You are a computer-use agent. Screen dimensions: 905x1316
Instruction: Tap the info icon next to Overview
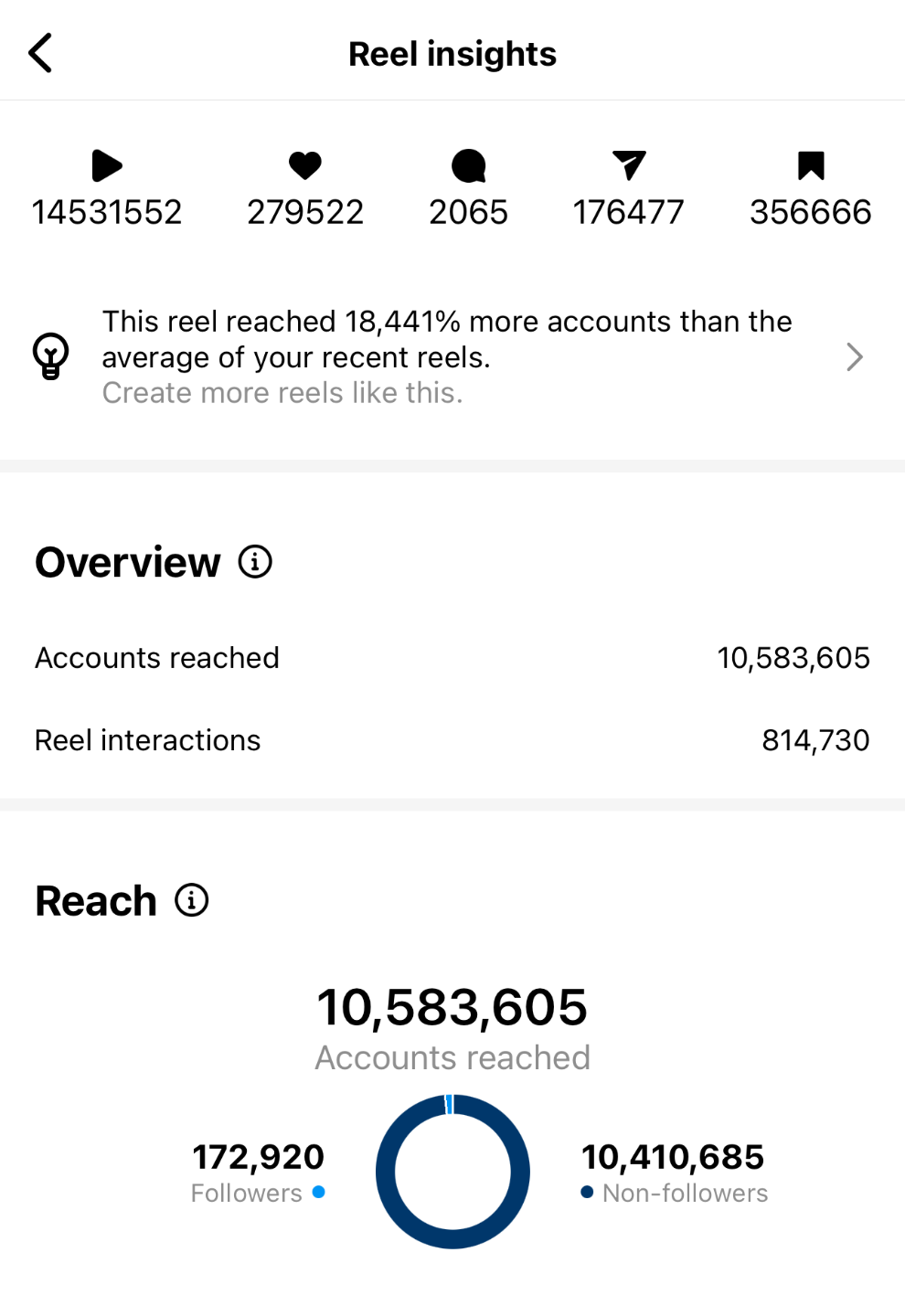(x=255, y=562)
